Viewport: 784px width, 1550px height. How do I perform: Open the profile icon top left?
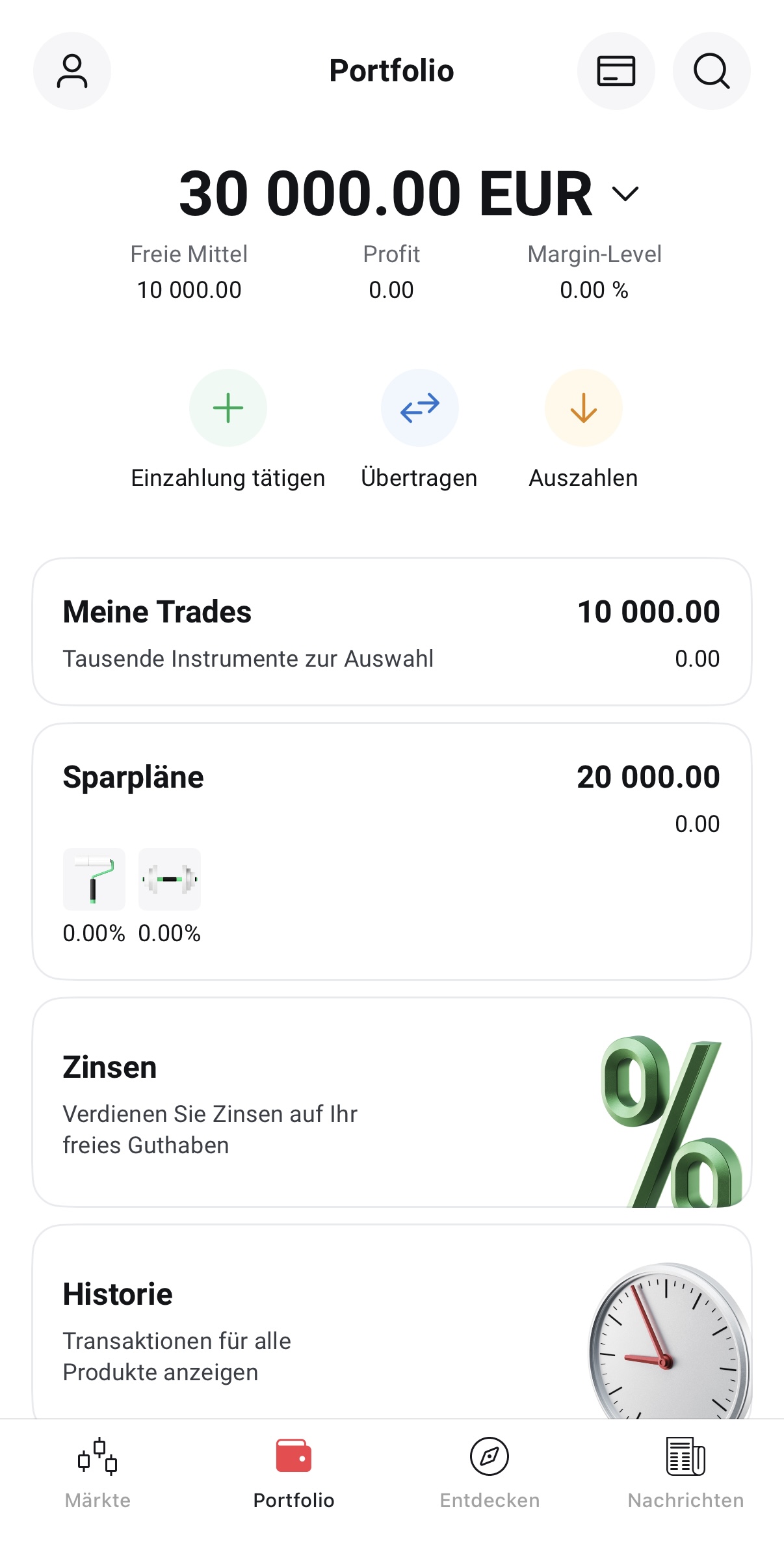(72, 71)
